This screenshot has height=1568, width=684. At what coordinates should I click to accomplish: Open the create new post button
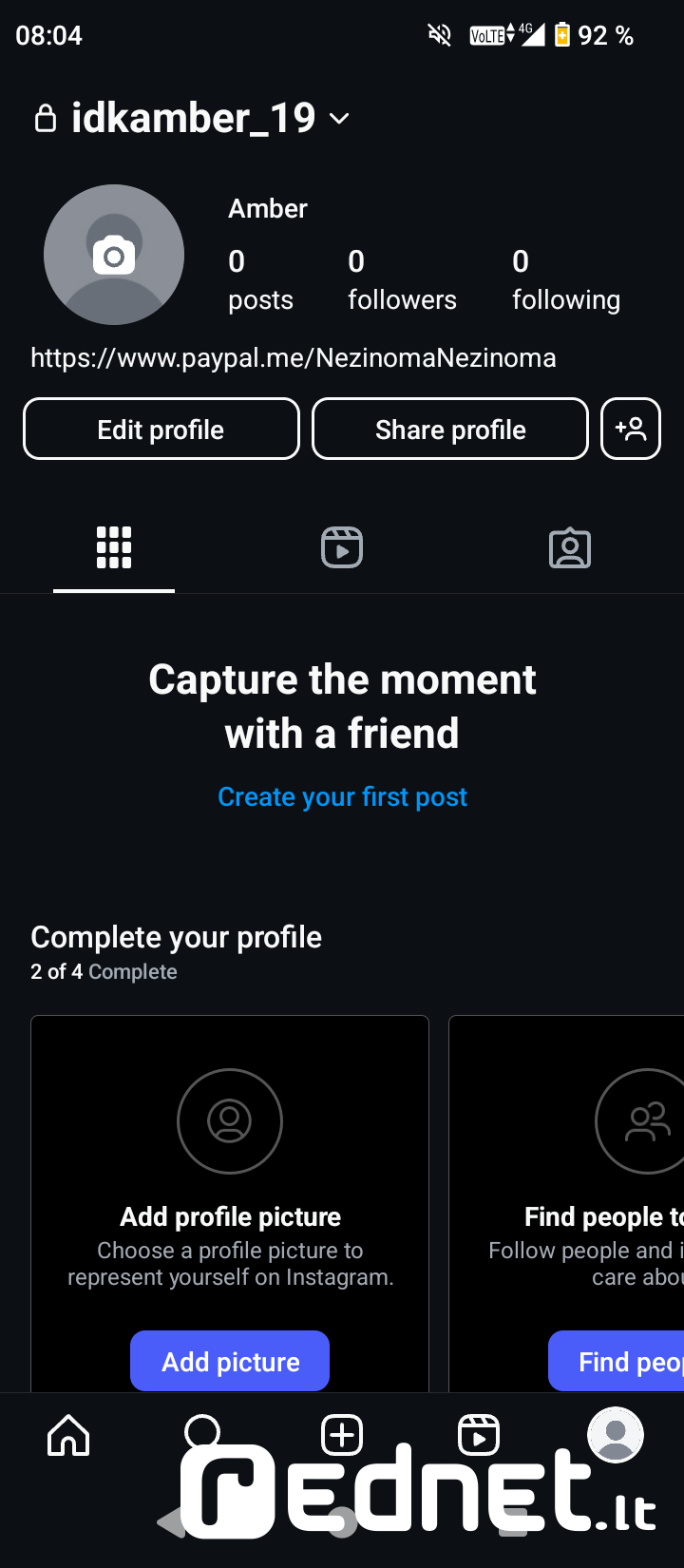click(342, 1435)
